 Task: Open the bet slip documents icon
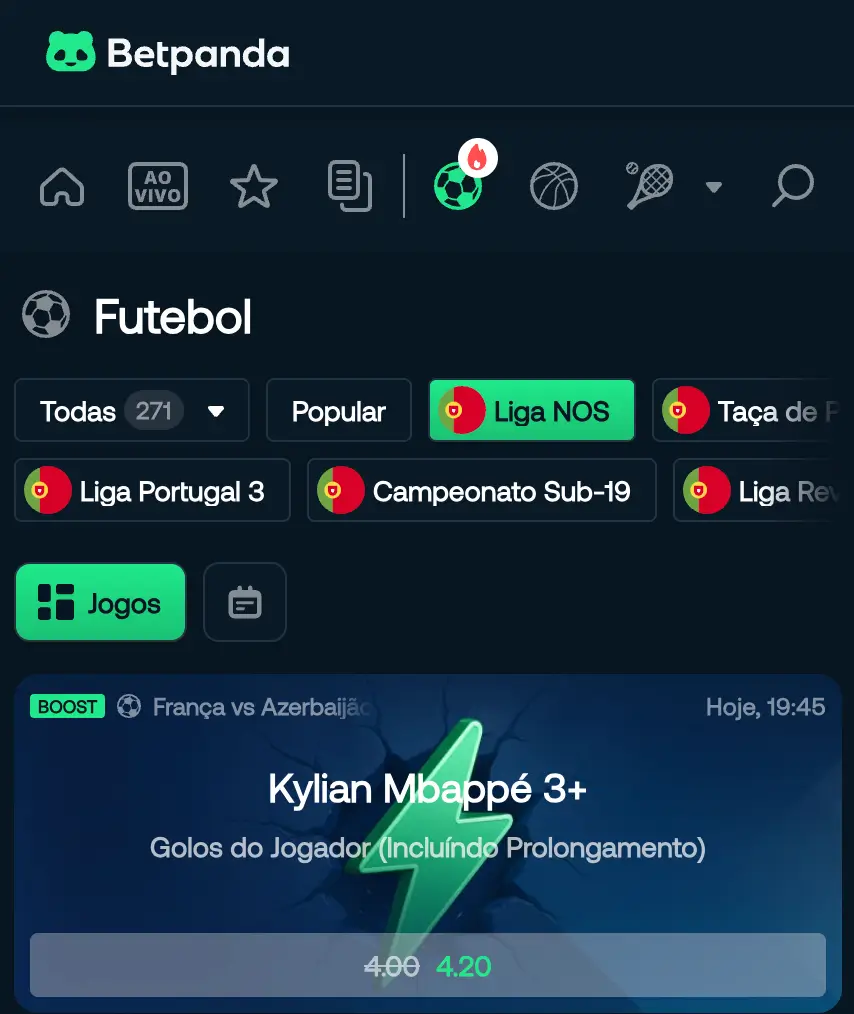350,186
